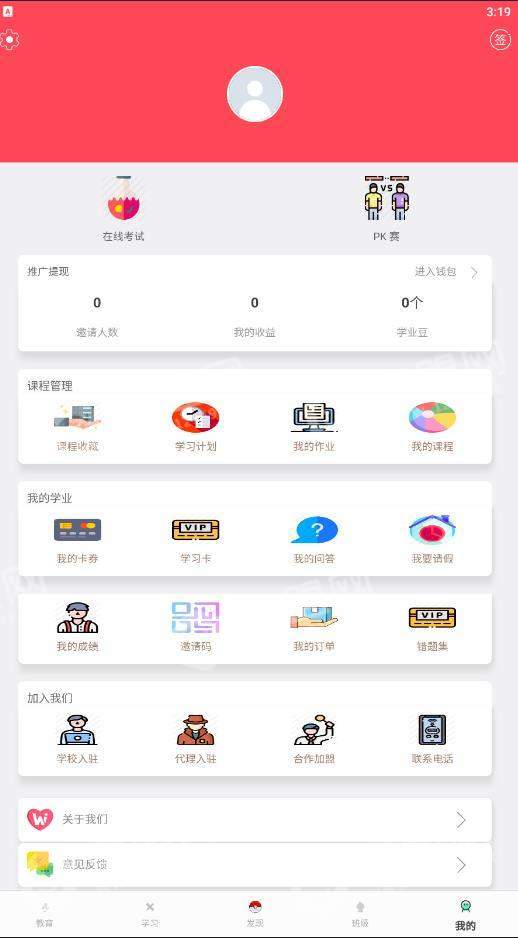Screen dimensions: 518x938
Task: Check 我的成绩 grades
Action: coord(78,627)
